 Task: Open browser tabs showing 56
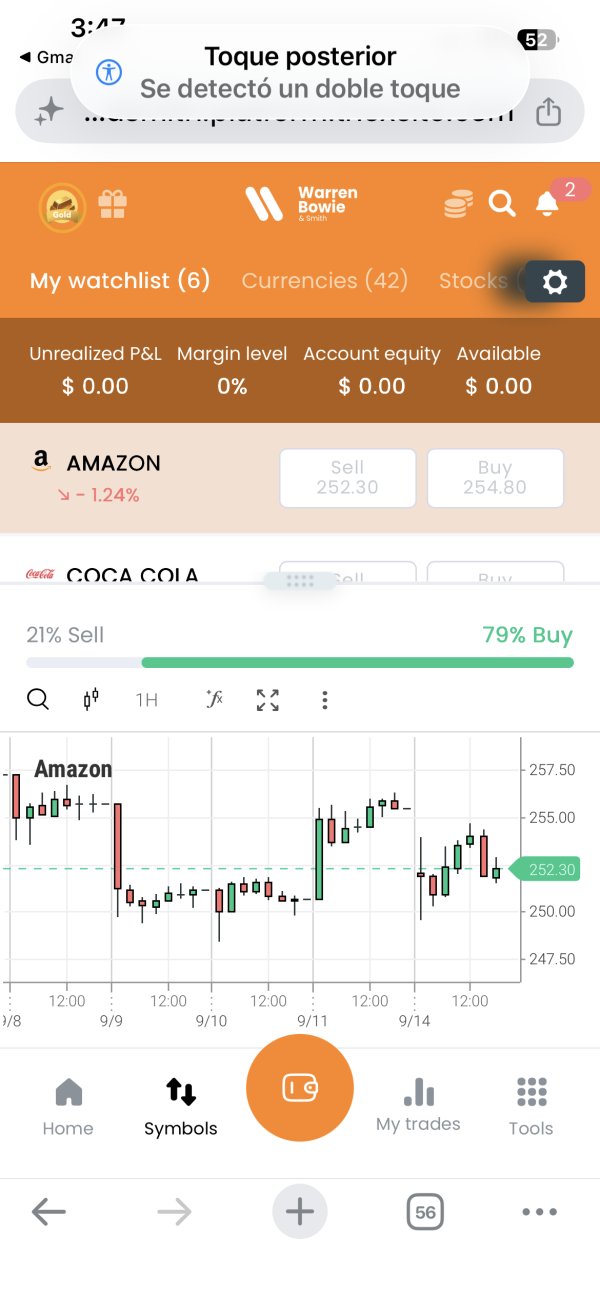(x=425, y=1213)
